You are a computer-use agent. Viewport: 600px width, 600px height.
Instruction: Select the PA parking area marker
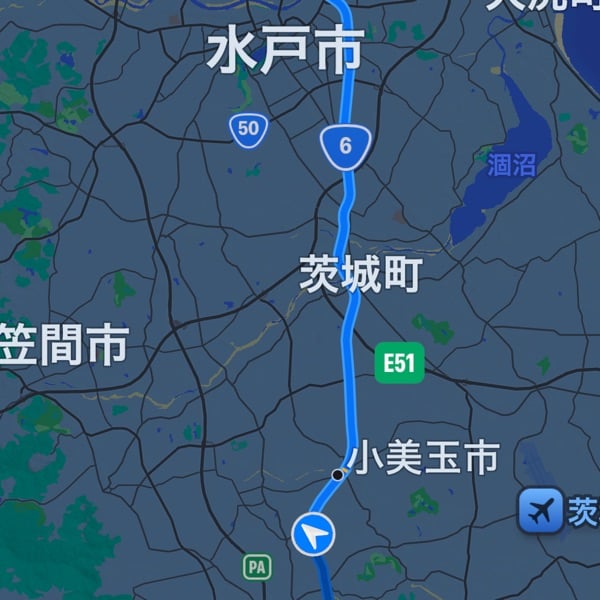pos(257,567)
